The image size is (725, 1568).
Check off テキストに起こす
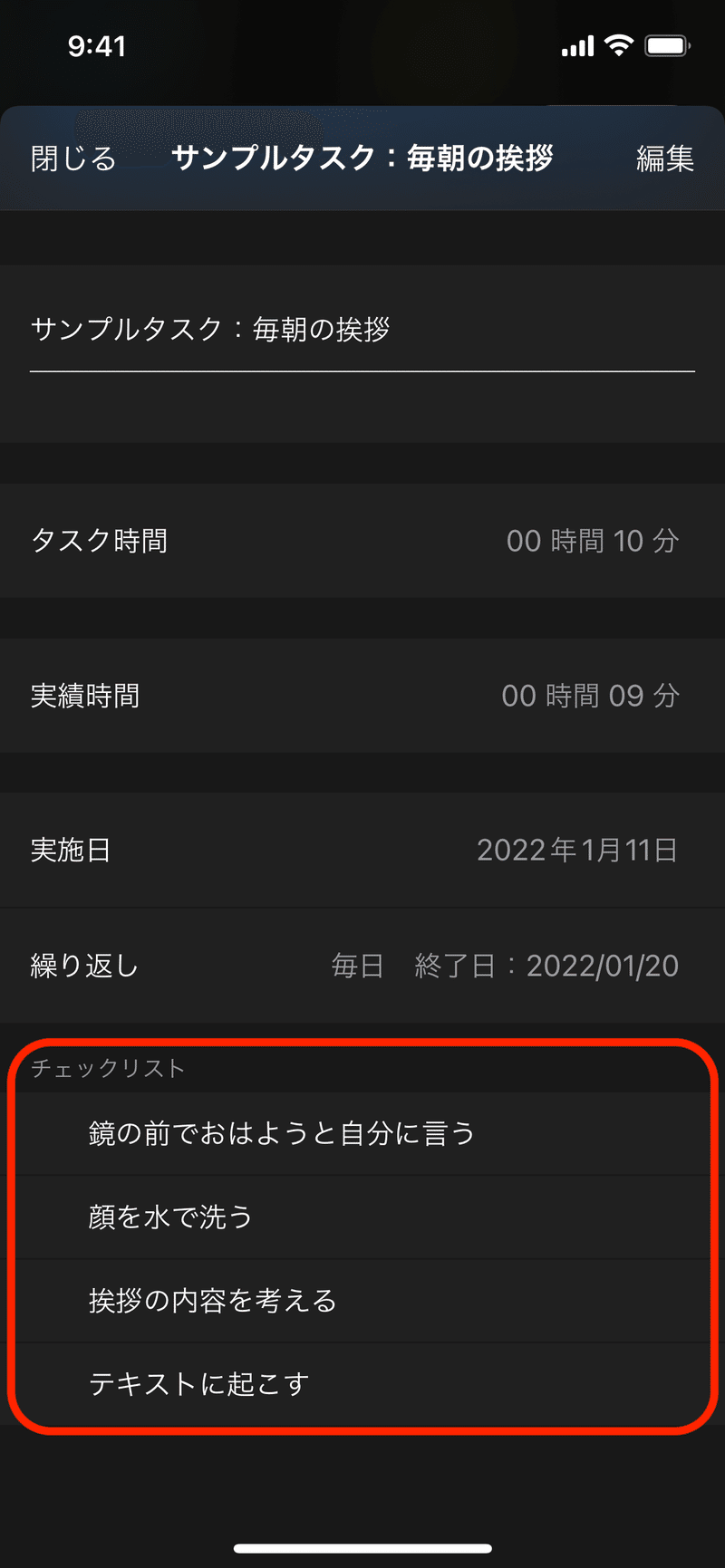tap(198, 1384)
